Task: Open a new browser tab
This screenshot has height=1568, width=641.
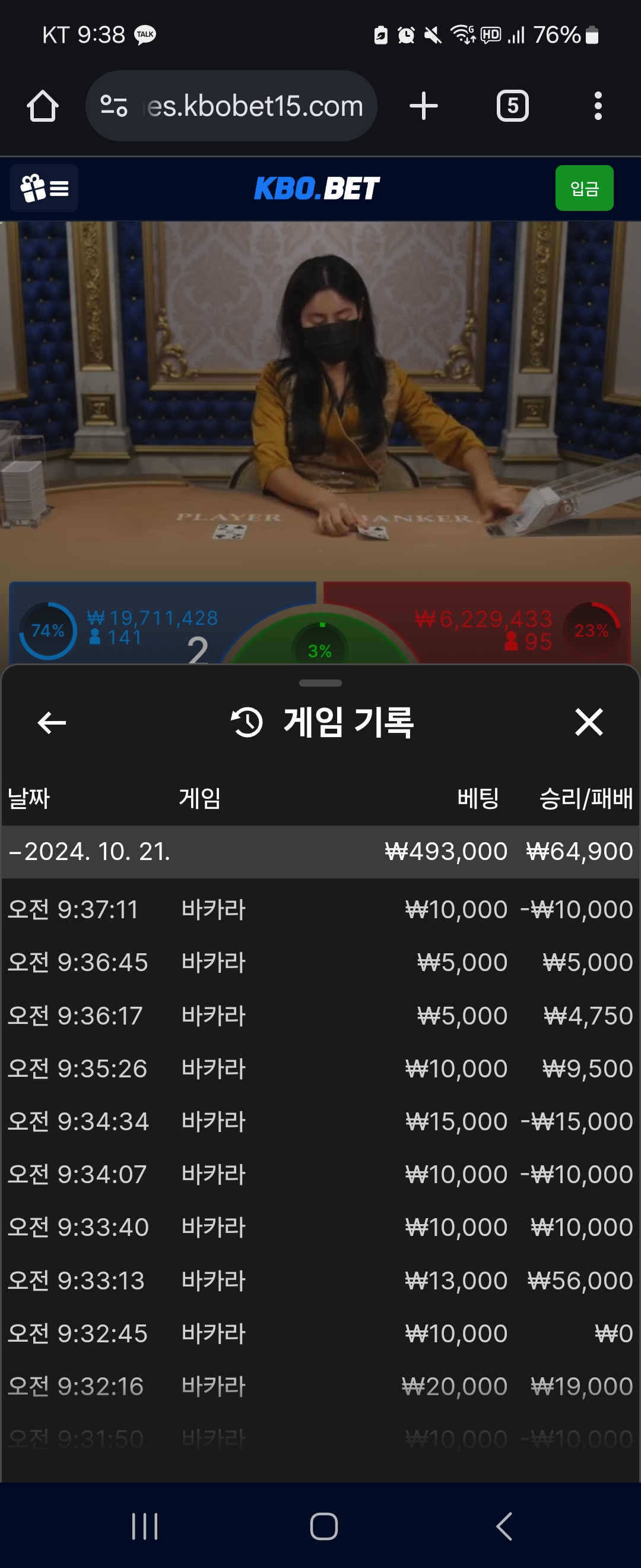Action: coord(423,106)
